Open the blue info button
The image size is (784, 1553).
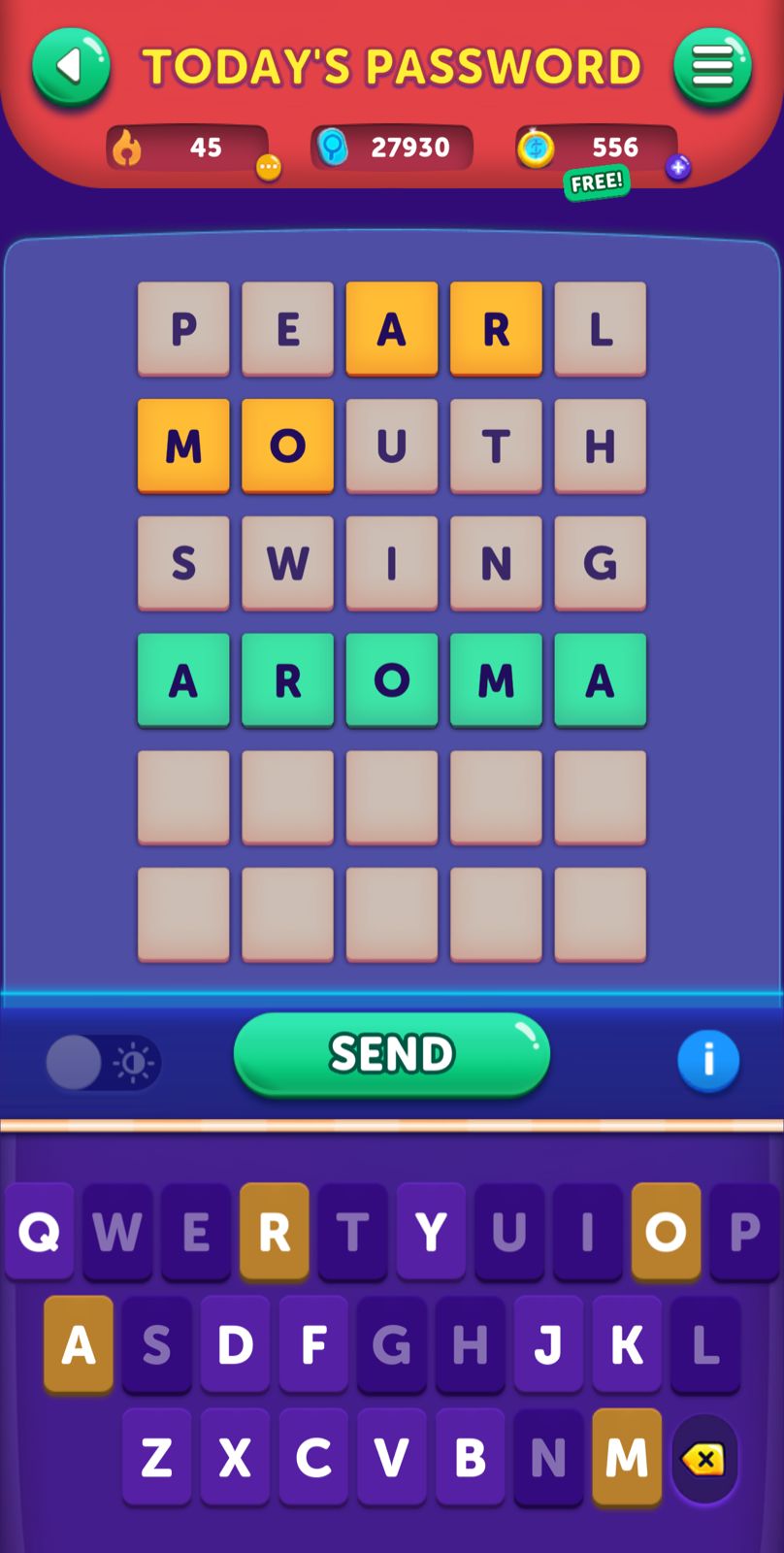[708, 1060]
